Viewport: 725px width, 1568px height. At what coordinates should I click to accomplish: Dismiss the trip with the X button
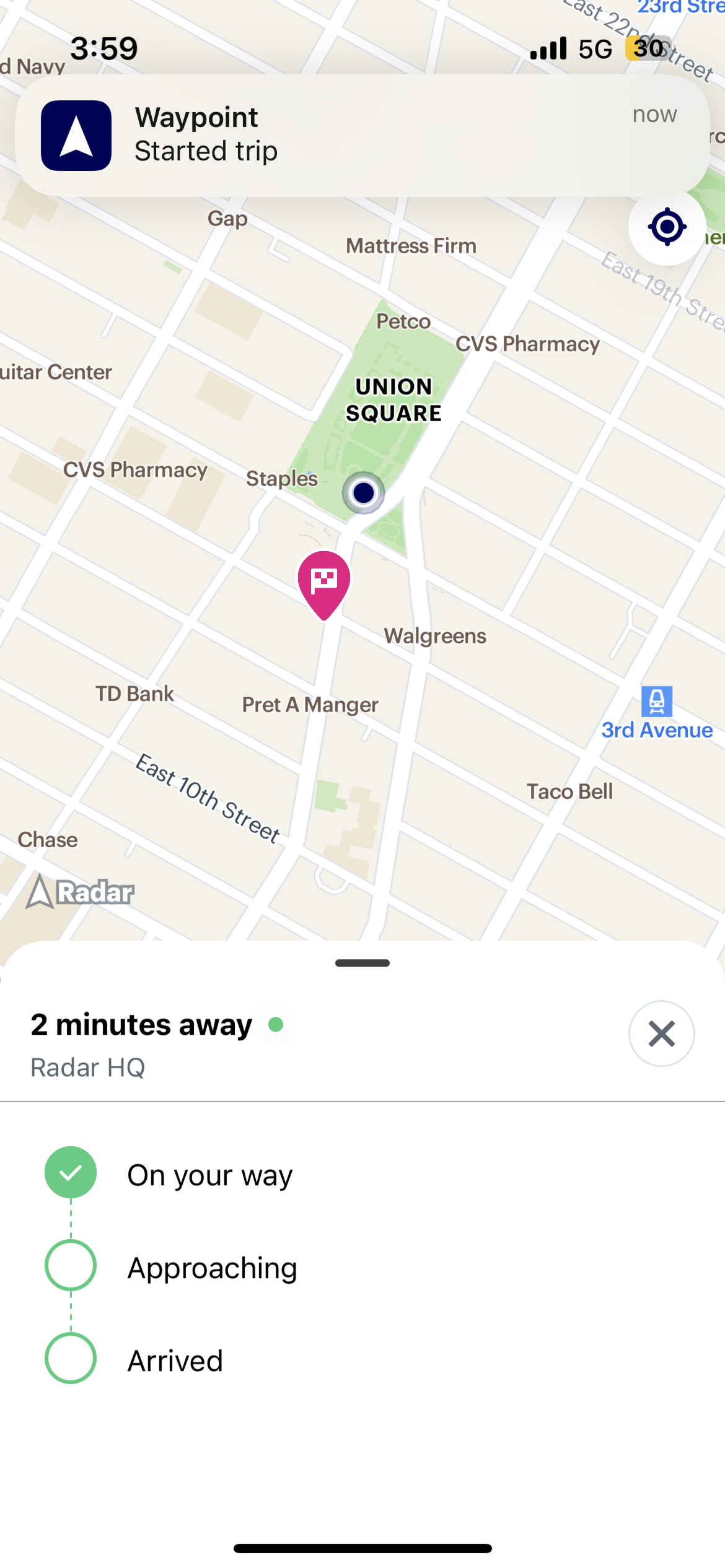(661, 1034)
